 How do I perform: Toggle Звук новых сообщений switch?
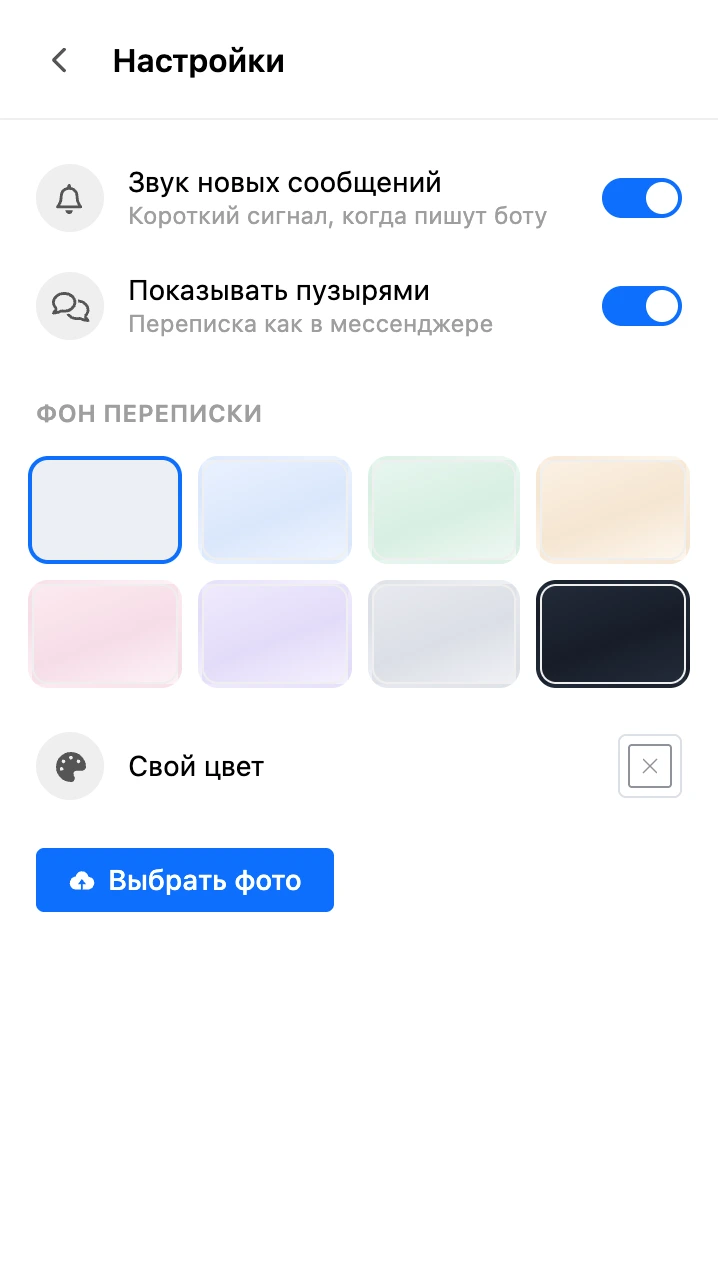click(641, 198)
